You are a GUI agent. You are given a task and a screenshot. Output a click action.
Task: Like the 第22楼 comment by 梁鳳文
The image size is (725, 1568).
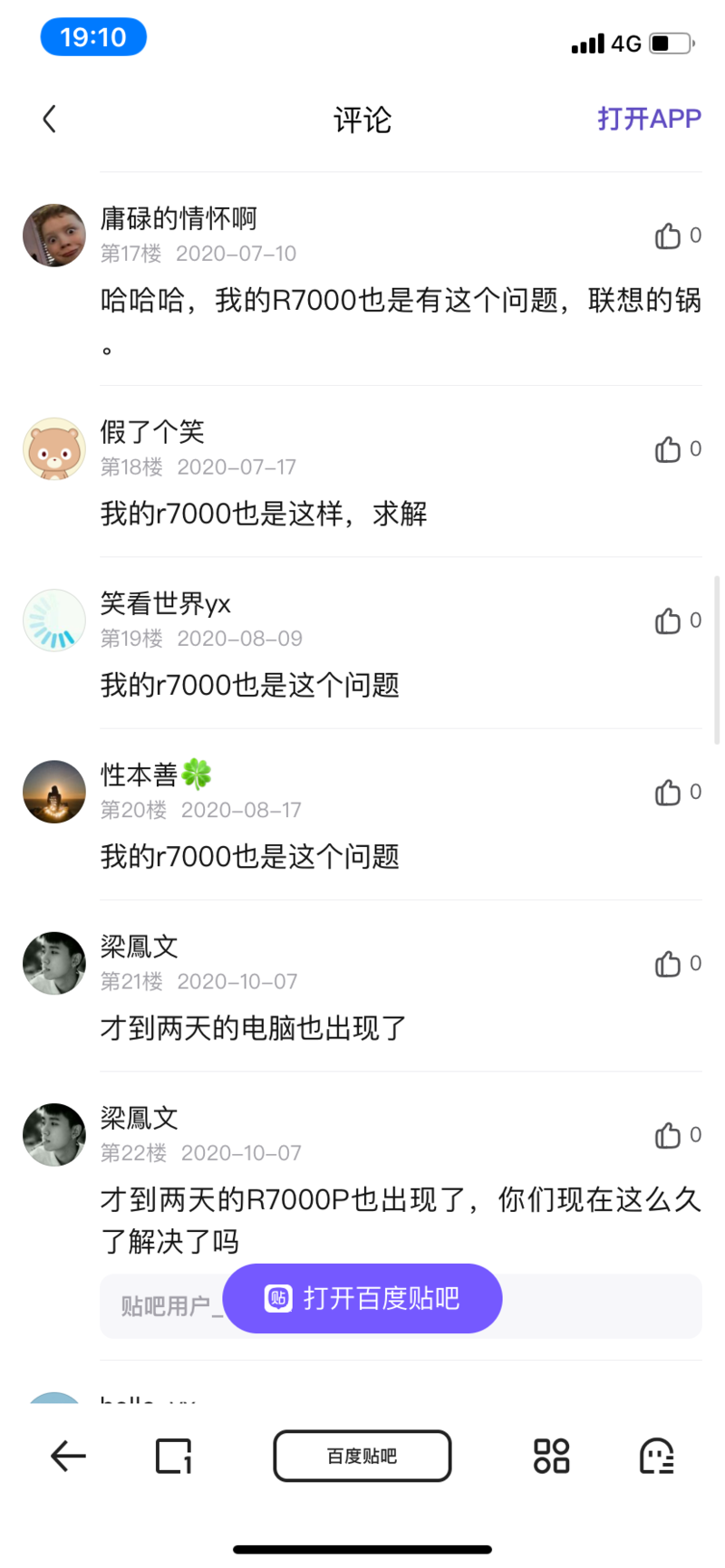pos(669,1135)
